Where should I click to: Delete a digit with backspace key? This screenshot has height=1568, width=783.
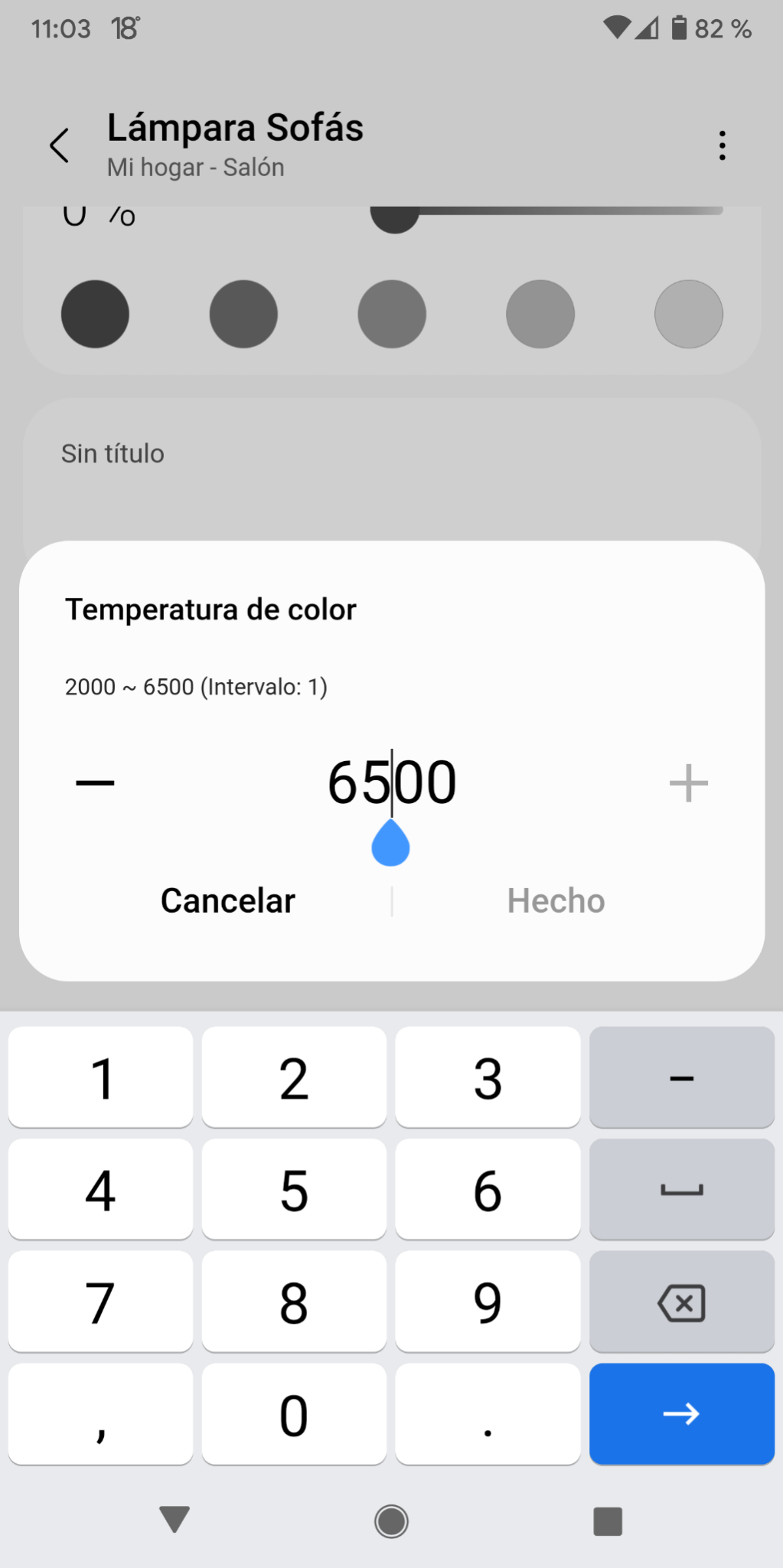[681, 1302]
